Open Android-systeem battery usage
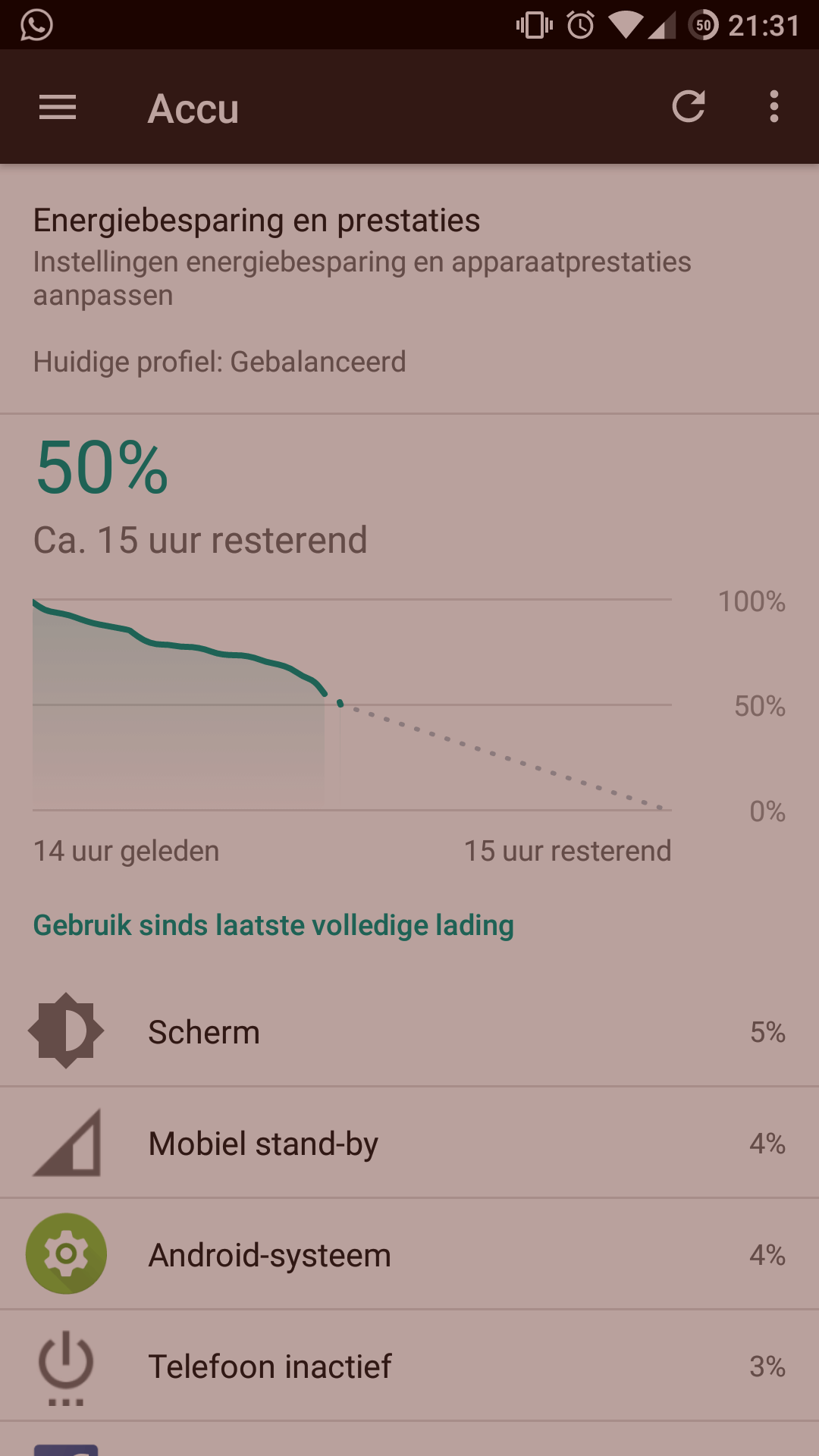The height and width of the screenshot is (1456, 819). (x=409, y=1254)
